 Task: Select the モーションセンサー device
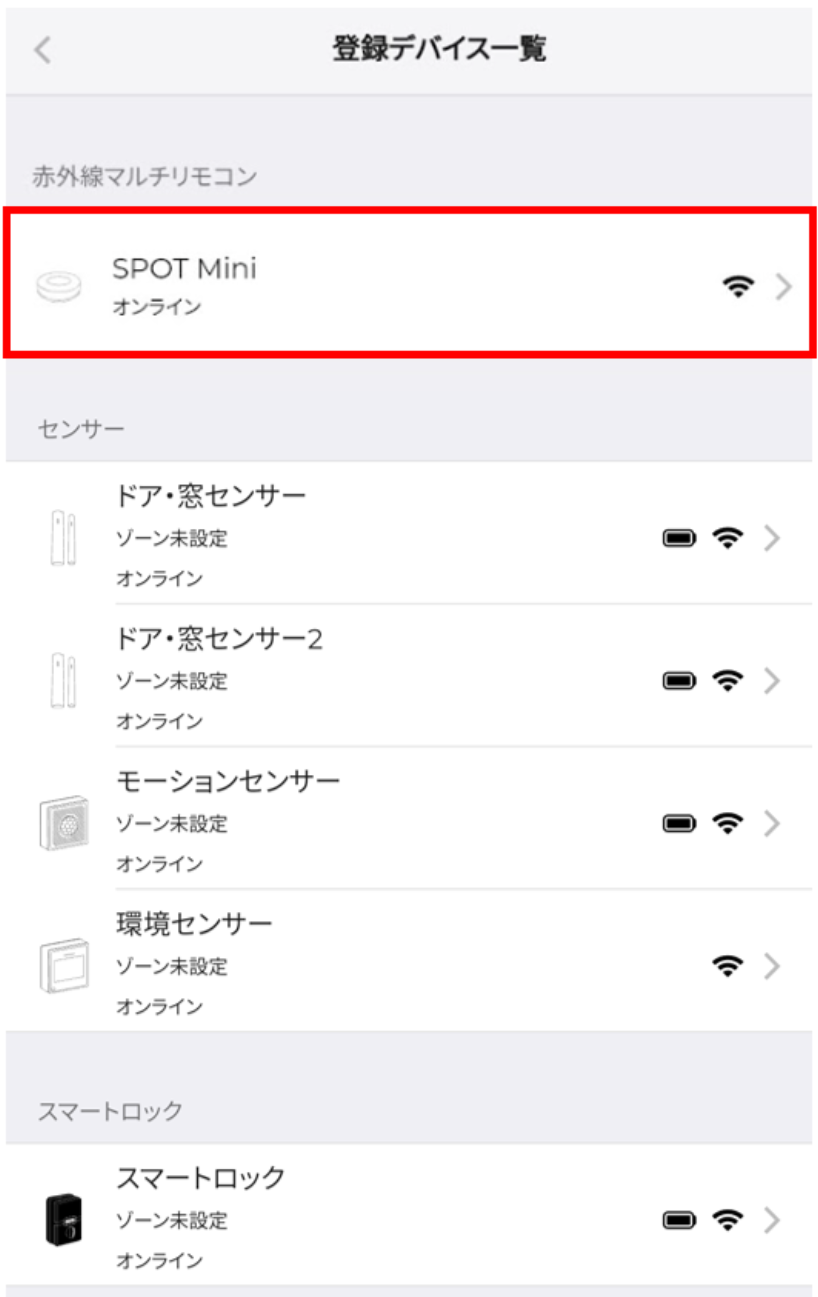click(x=410, y=821)
